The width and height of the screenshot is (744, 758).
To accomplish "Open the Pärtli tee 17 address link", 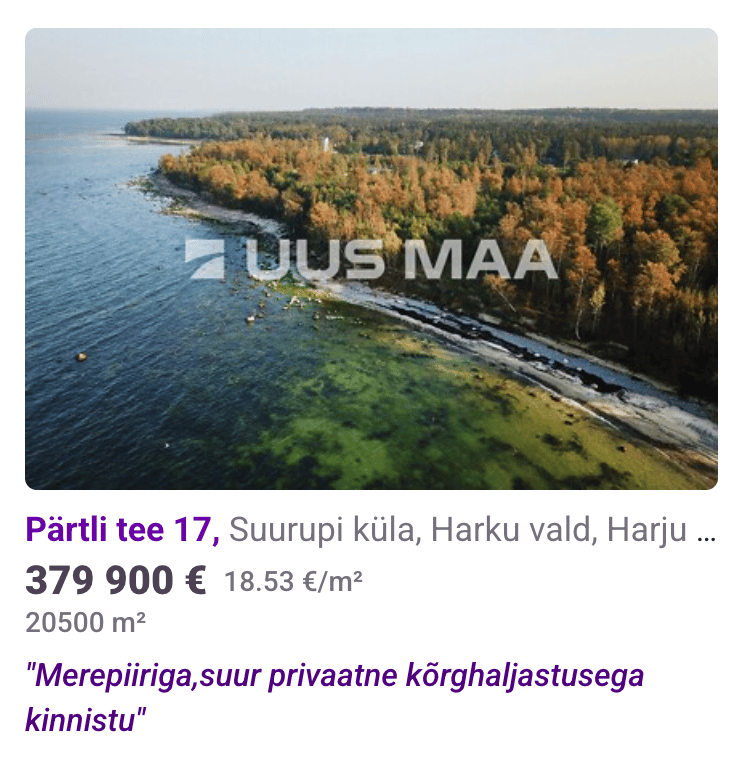I will point(122,530).
